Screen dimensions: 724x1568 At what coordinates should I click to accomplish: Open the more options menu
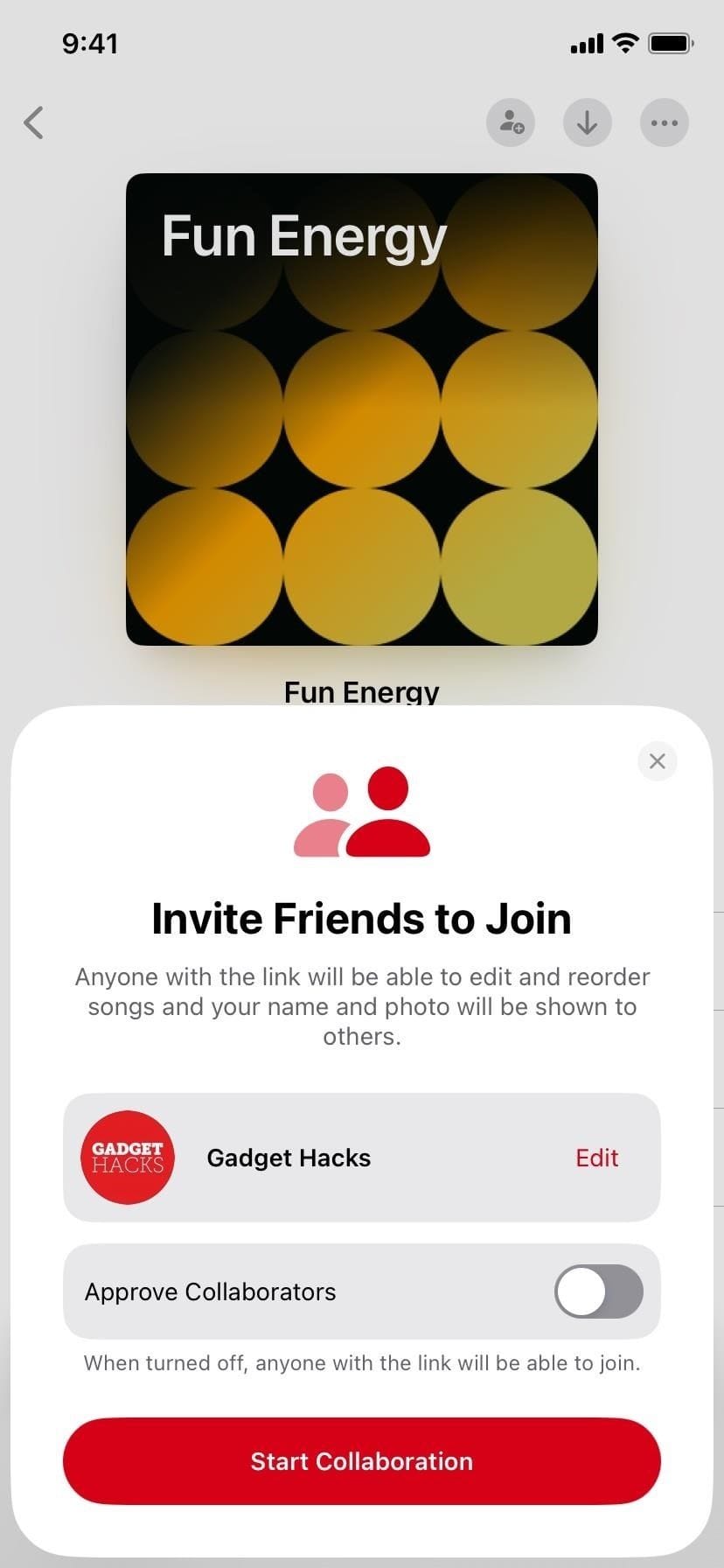click(665, 122)
